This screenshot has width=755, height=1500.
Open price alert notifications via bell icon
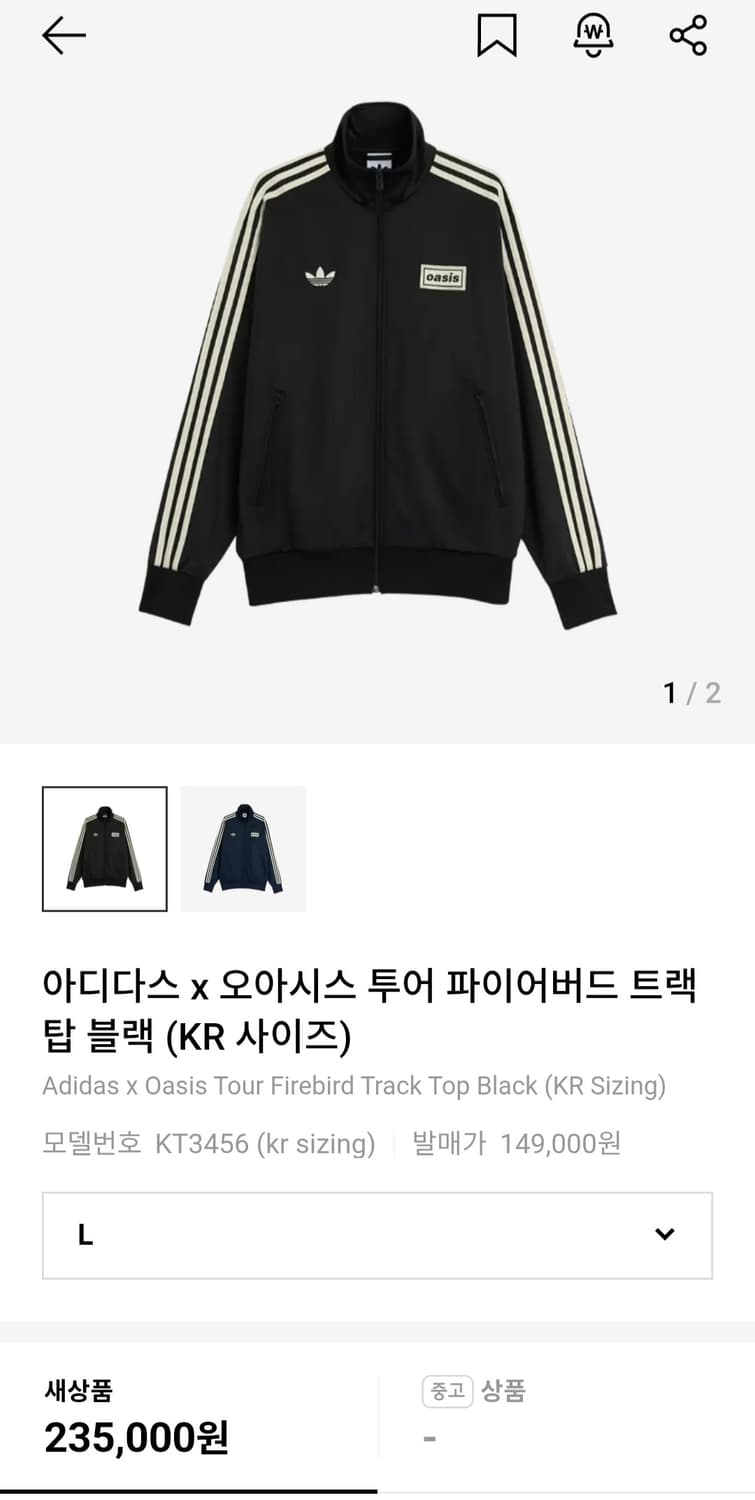pyautogui.click(x=593, y=37)
